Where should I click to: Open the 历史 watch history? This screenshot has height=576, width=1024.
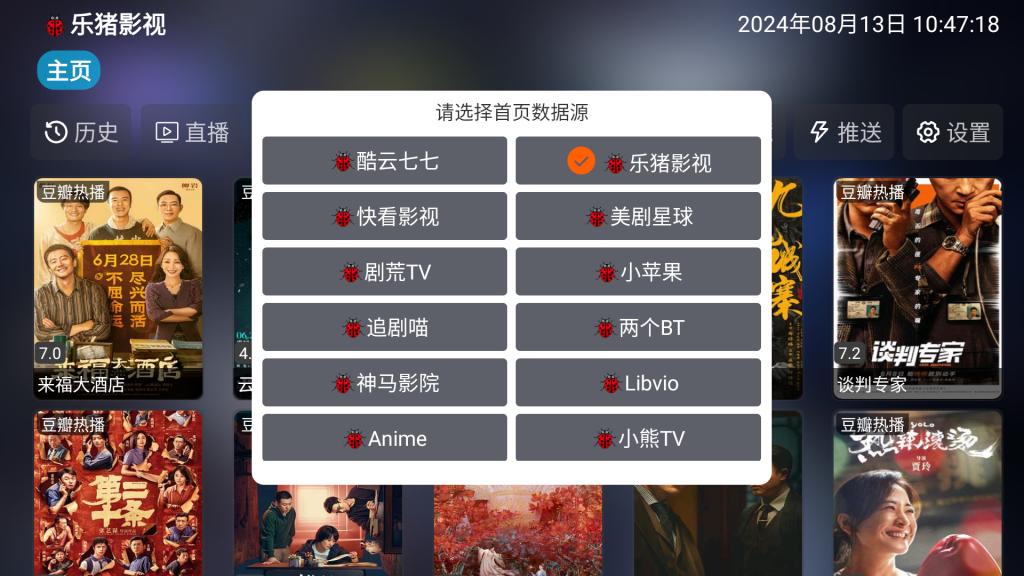coord(81,132)
